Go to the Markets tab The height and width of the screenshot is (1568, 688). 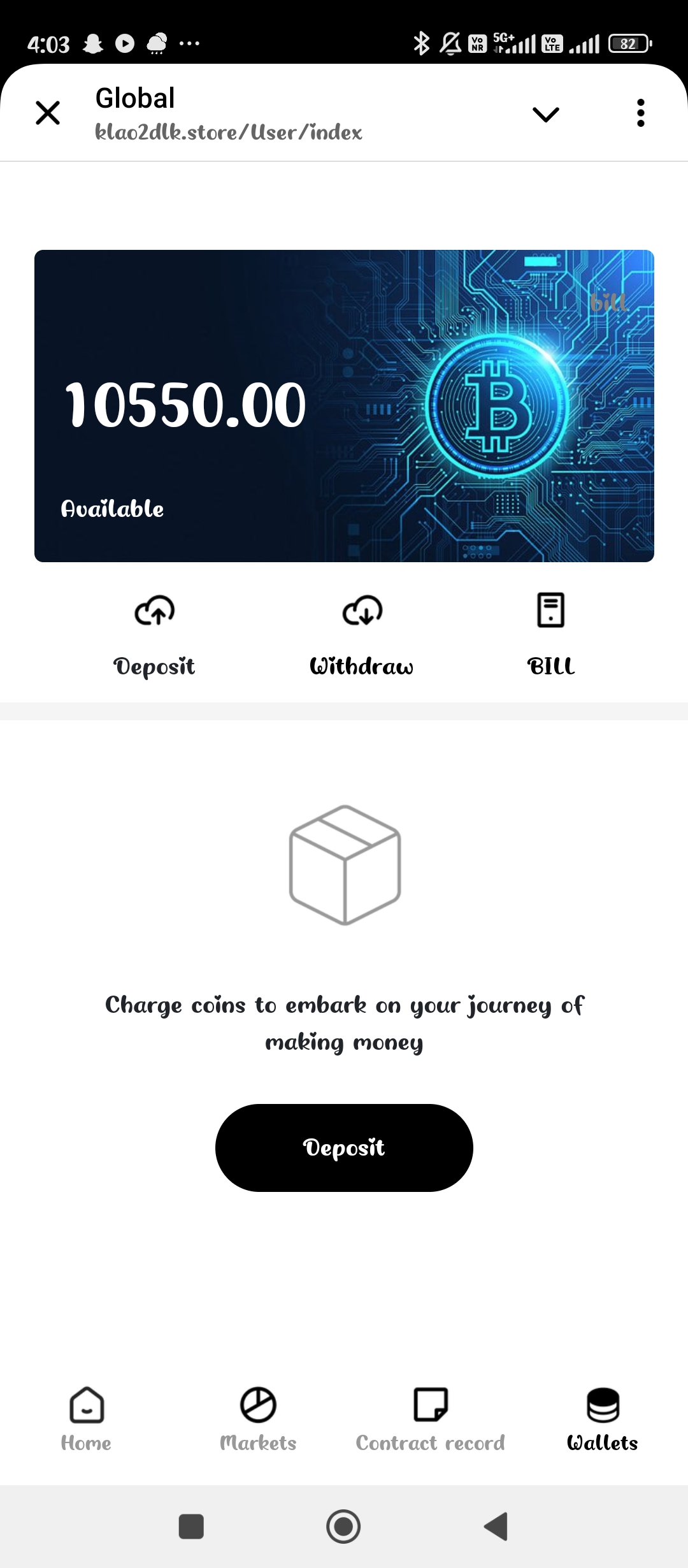tap(258, 1418)
